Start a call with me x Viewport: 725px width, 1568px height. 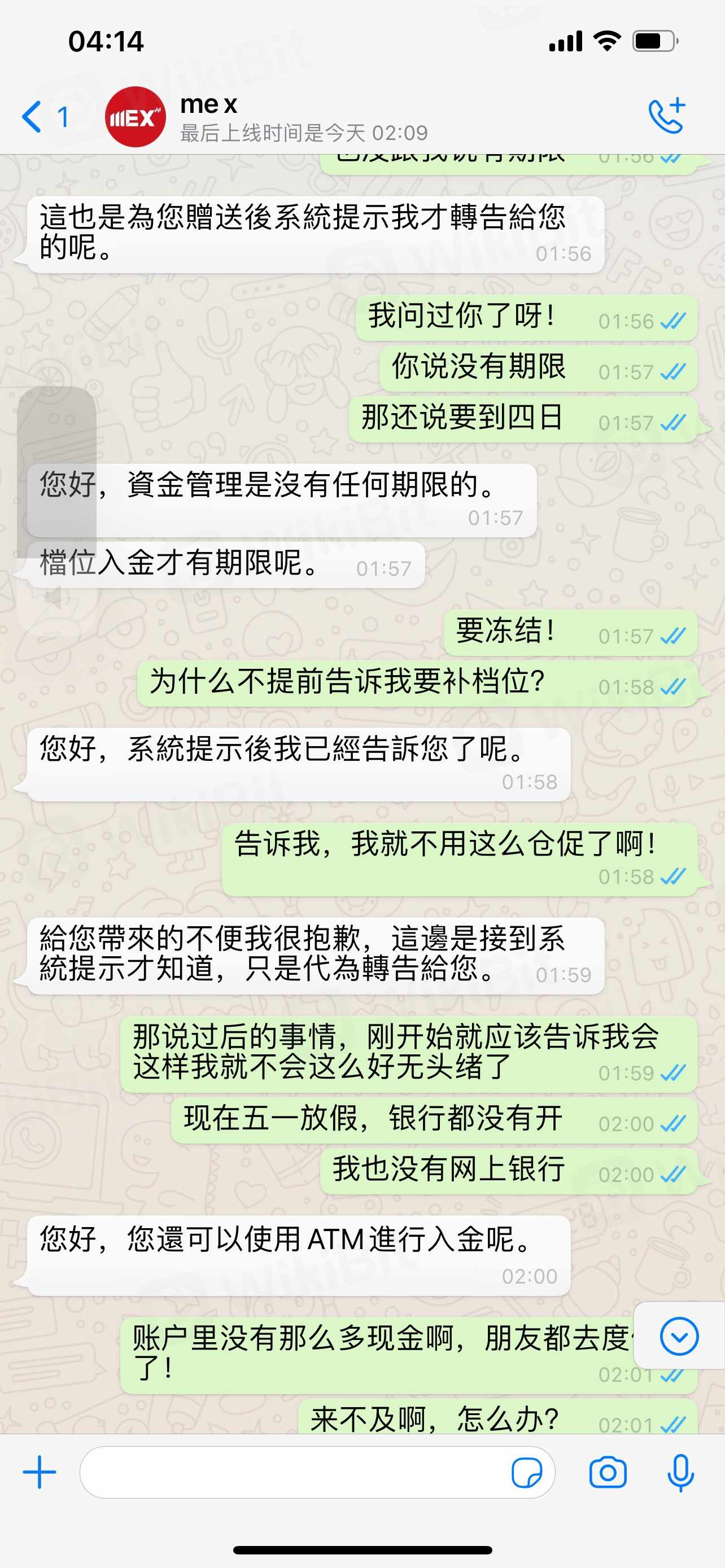[667, 116]
